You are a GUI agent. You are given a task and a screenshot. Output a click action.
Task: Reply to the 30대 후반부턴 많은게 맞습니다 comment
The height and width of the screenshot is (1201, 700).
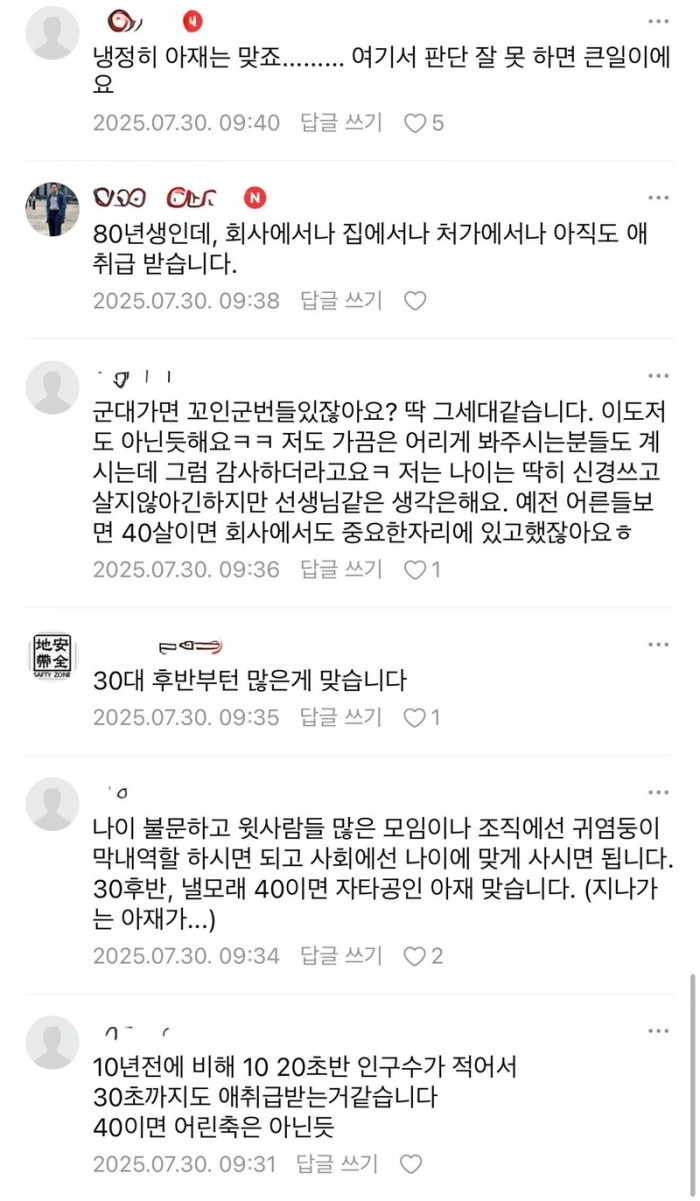pyautogui.click(x=341, y=717)
